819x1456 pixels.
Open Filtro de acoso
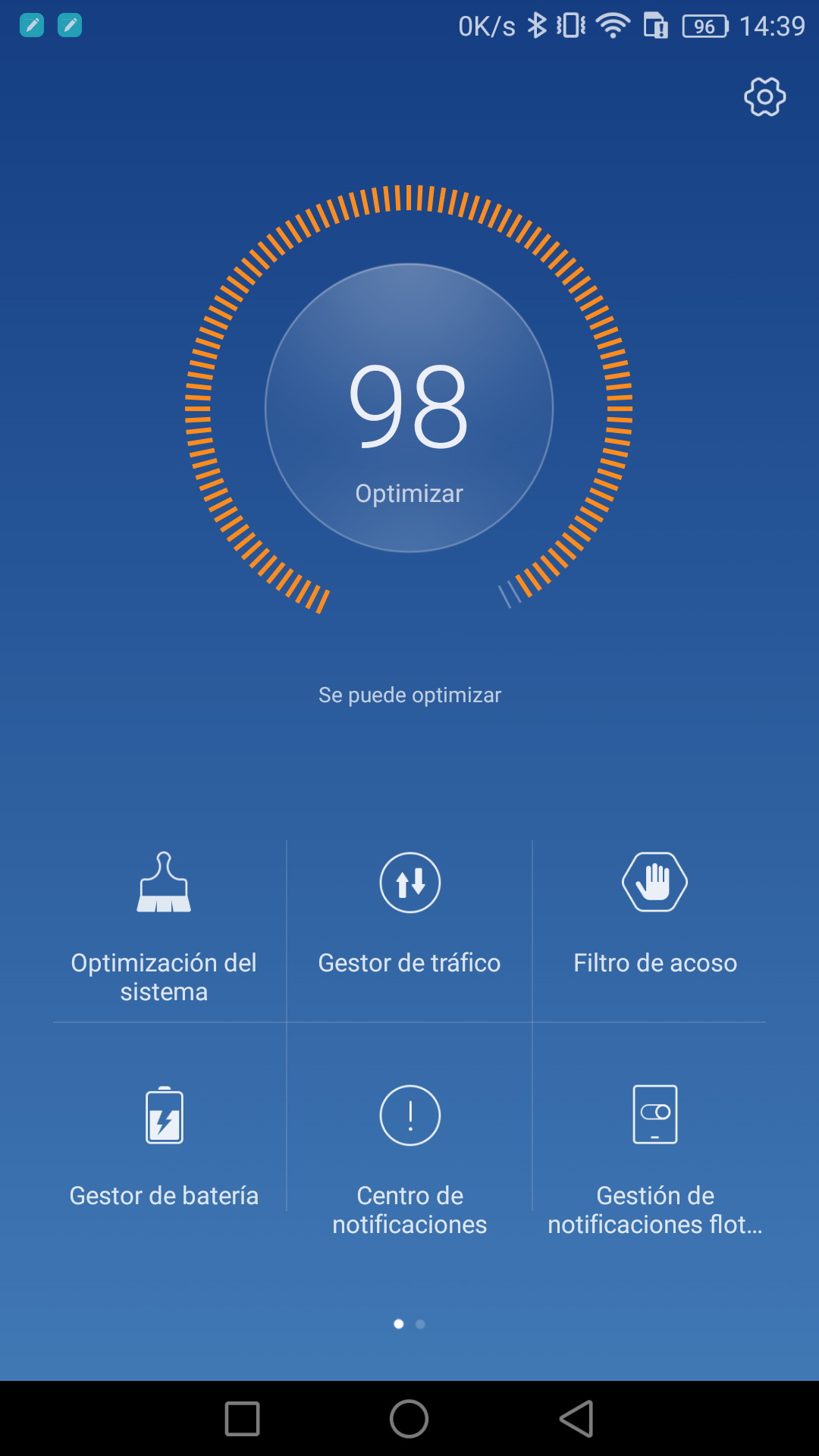coord(654,918)
